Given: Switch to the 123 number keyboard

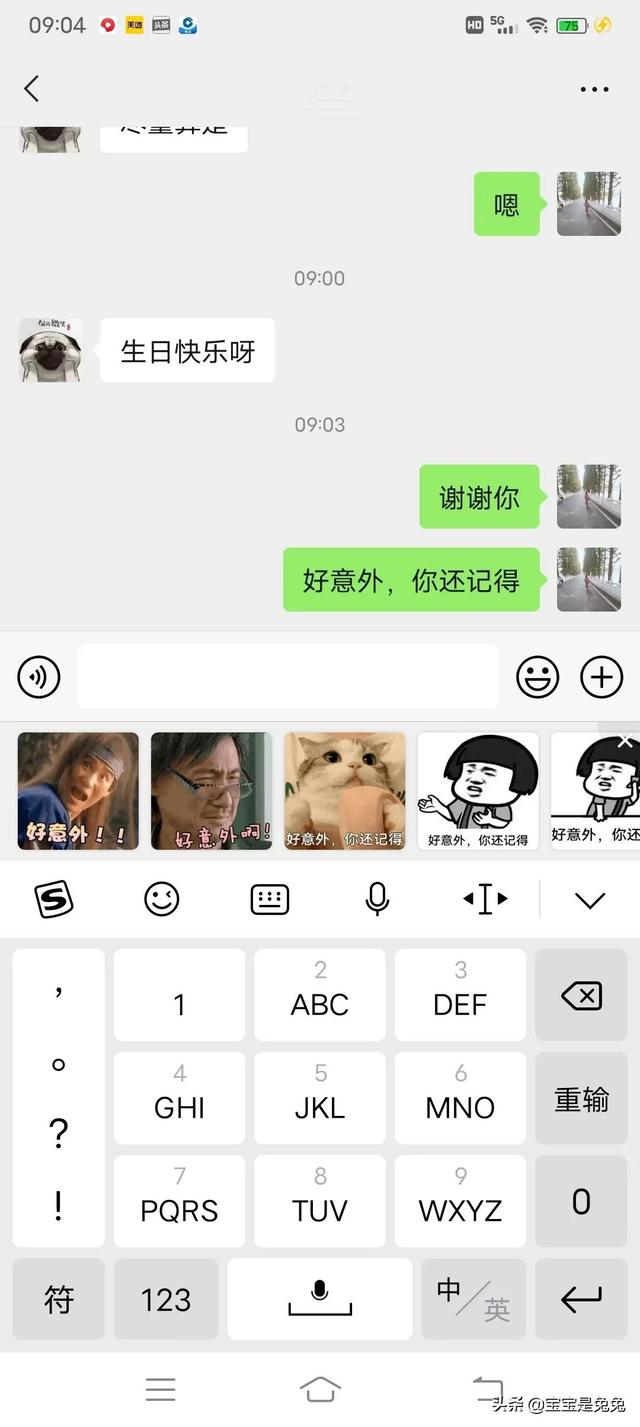Looking at the screenshot, I should [166, 1299].
